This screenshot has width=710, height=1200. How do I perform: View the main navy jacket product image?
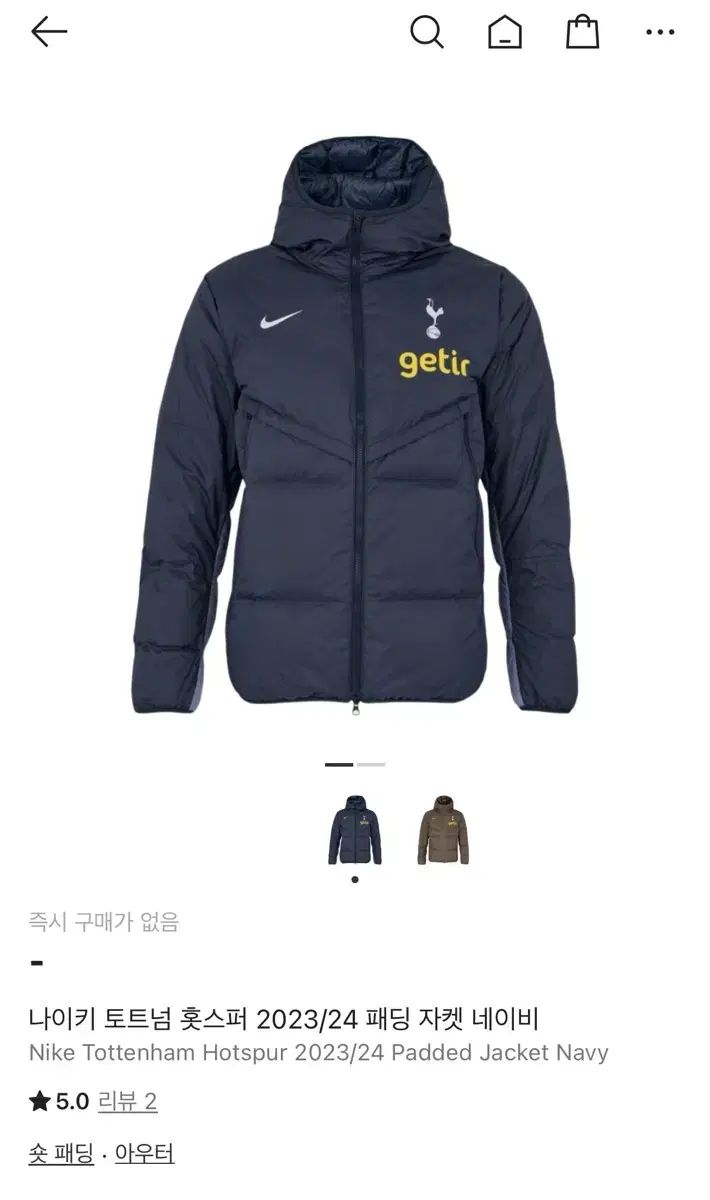(x=354, y=425)
